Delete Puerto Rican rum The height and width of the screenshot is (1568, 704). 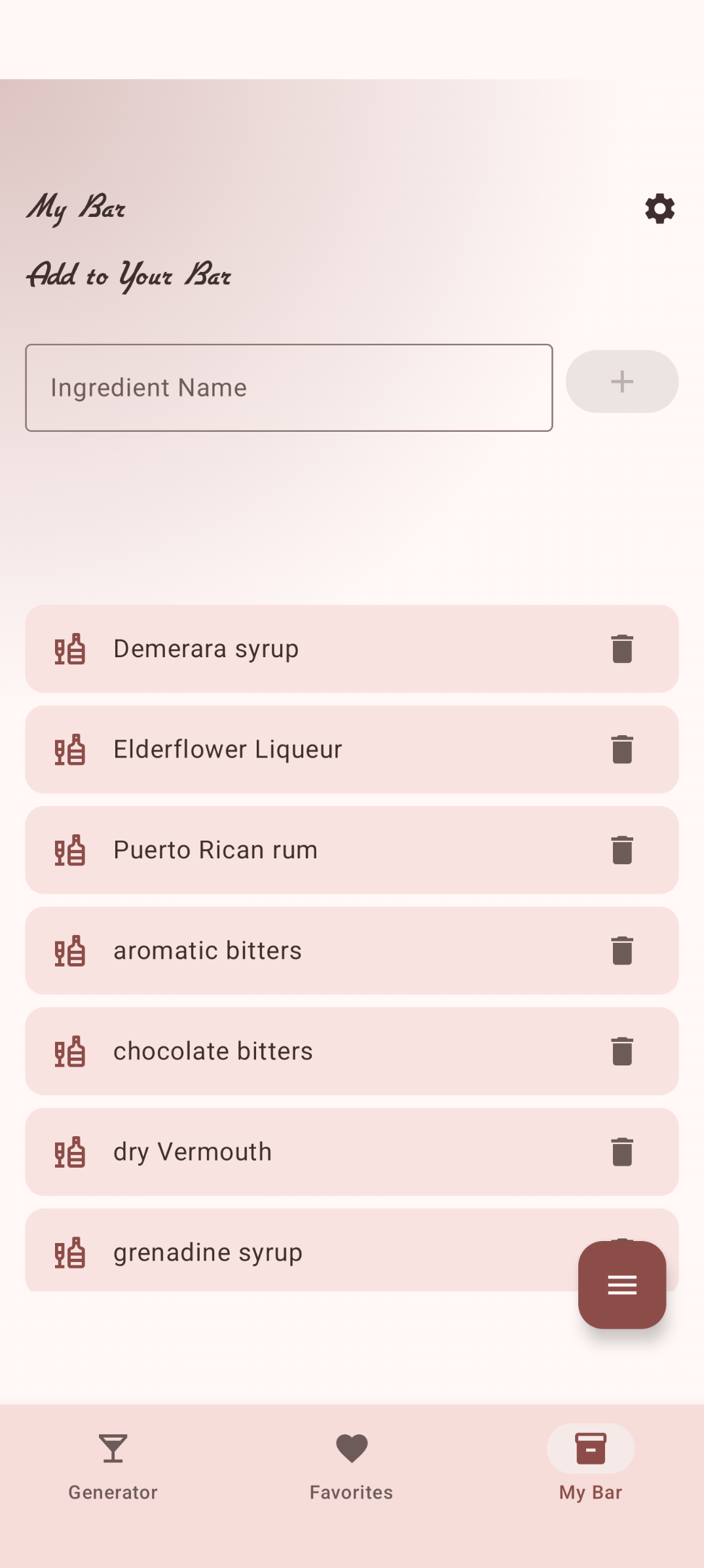coord(621,850)
